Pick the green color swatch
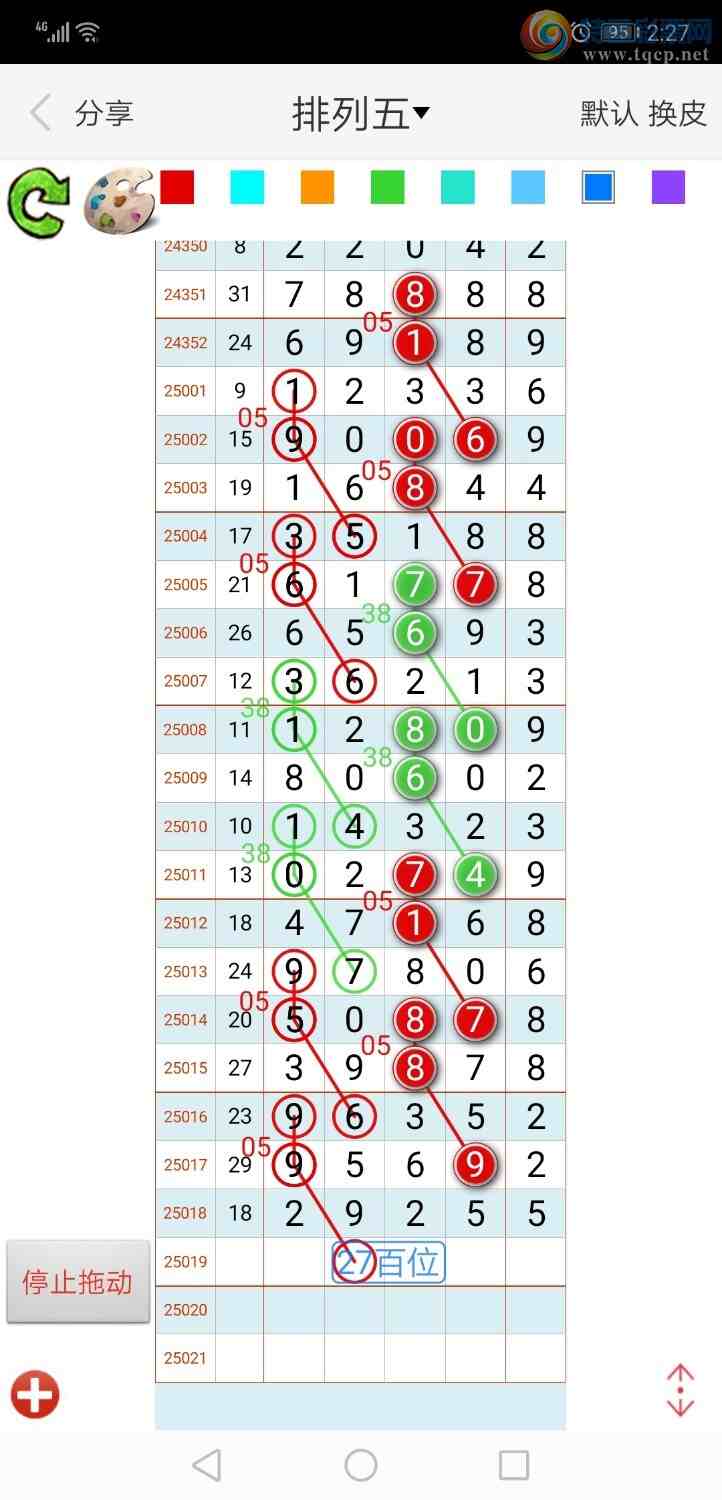 [387, 188]
